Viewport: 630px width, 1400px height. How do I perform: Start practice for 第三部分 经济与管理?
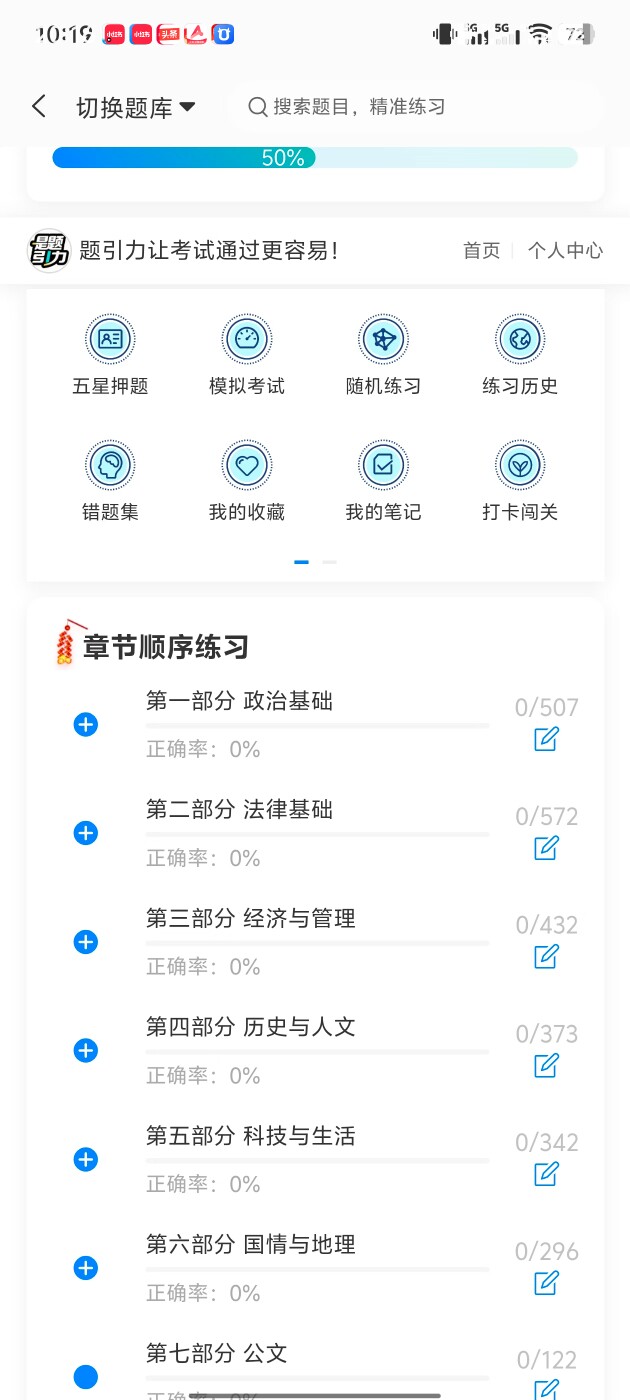tap(546, 957)
